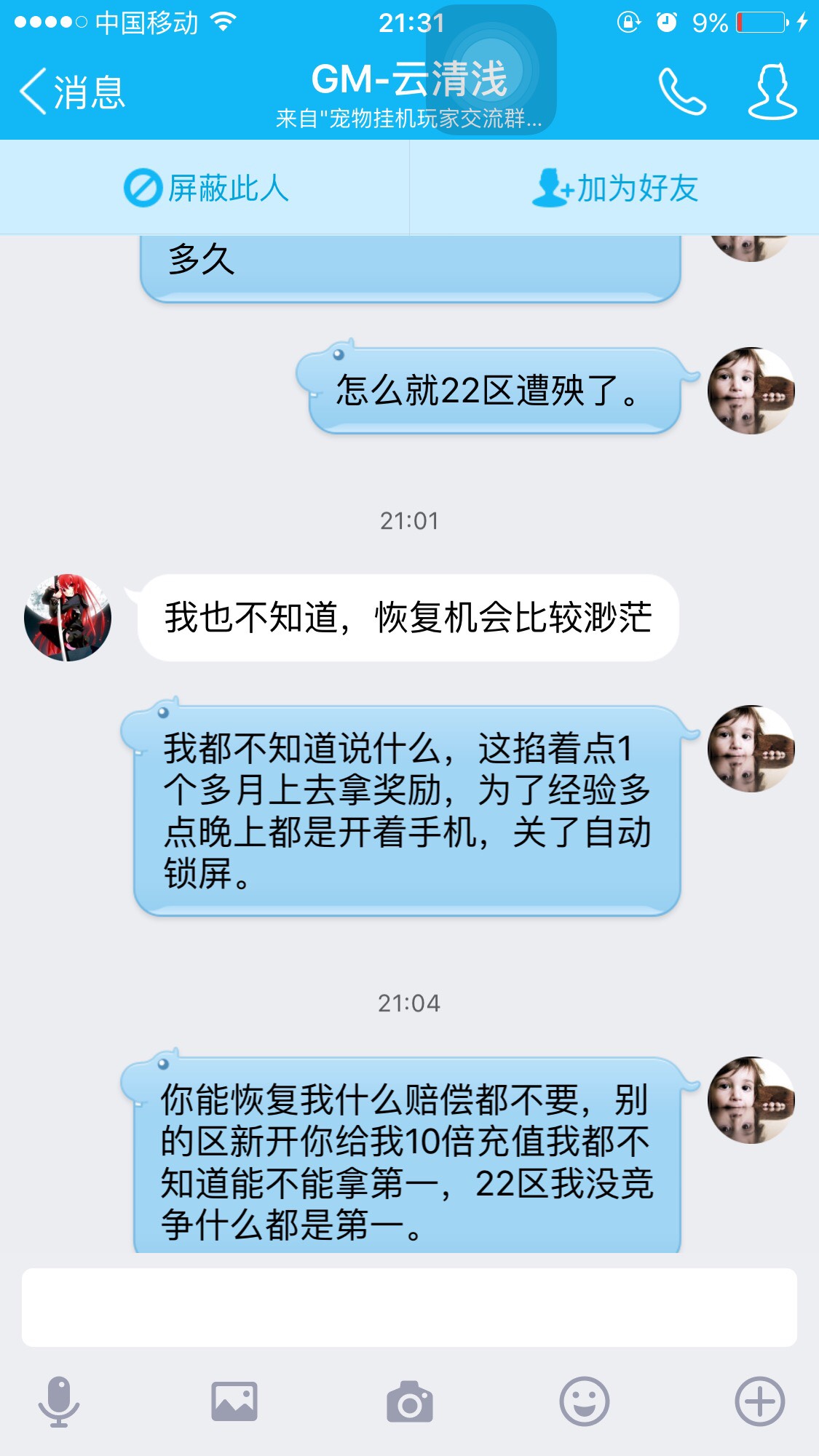Open the photo gallery picker

[234, 1401]
